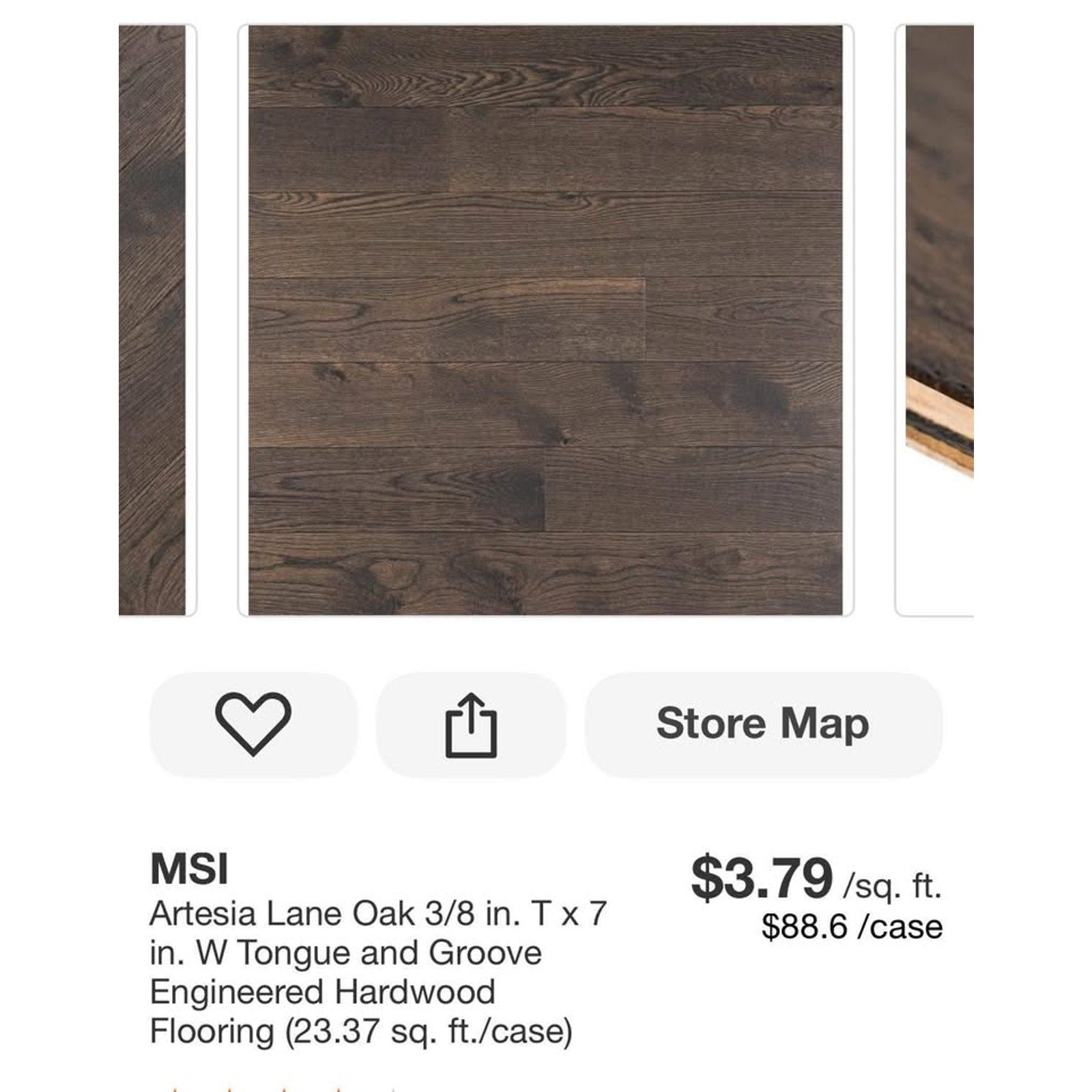Save Artesia Lane Oak to favorites
The image size is (1092, 1092).
coord(253,724)
